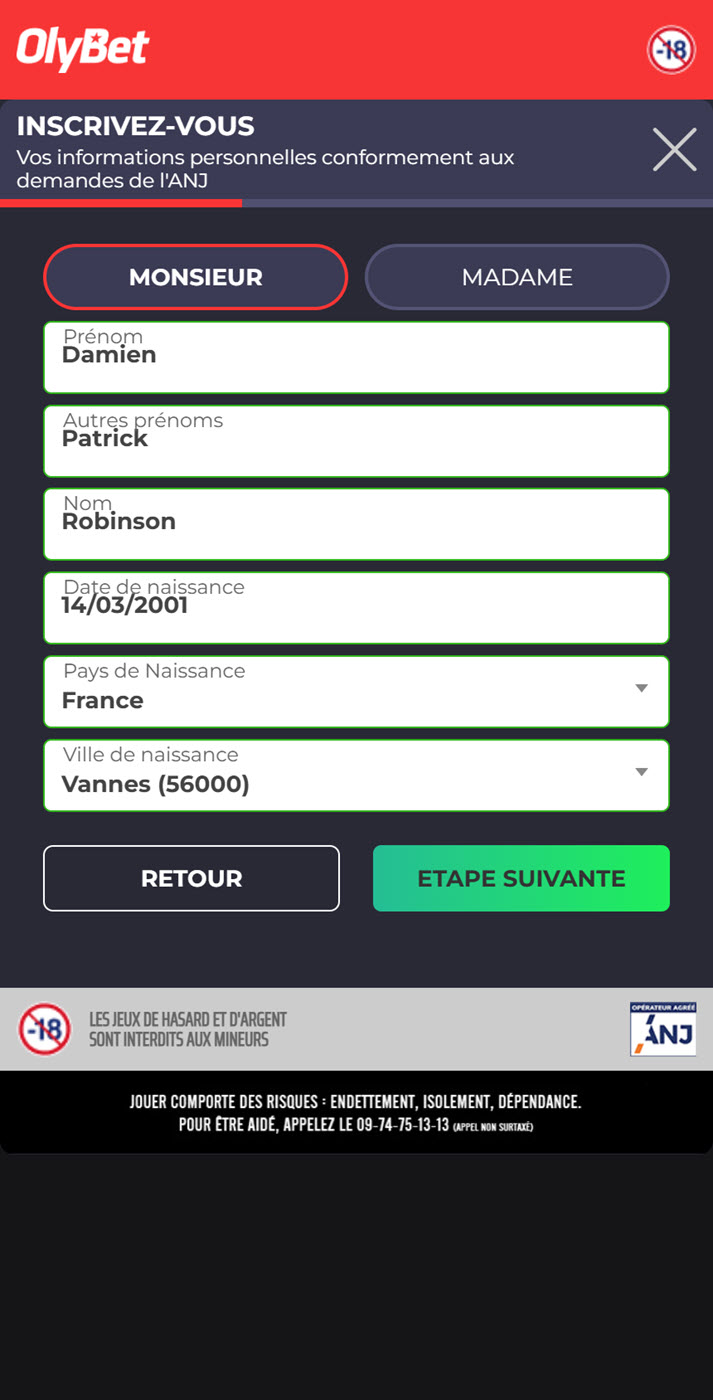Edit the Prénom field containing Damien

pyautogui.click(x=356, y=357)
